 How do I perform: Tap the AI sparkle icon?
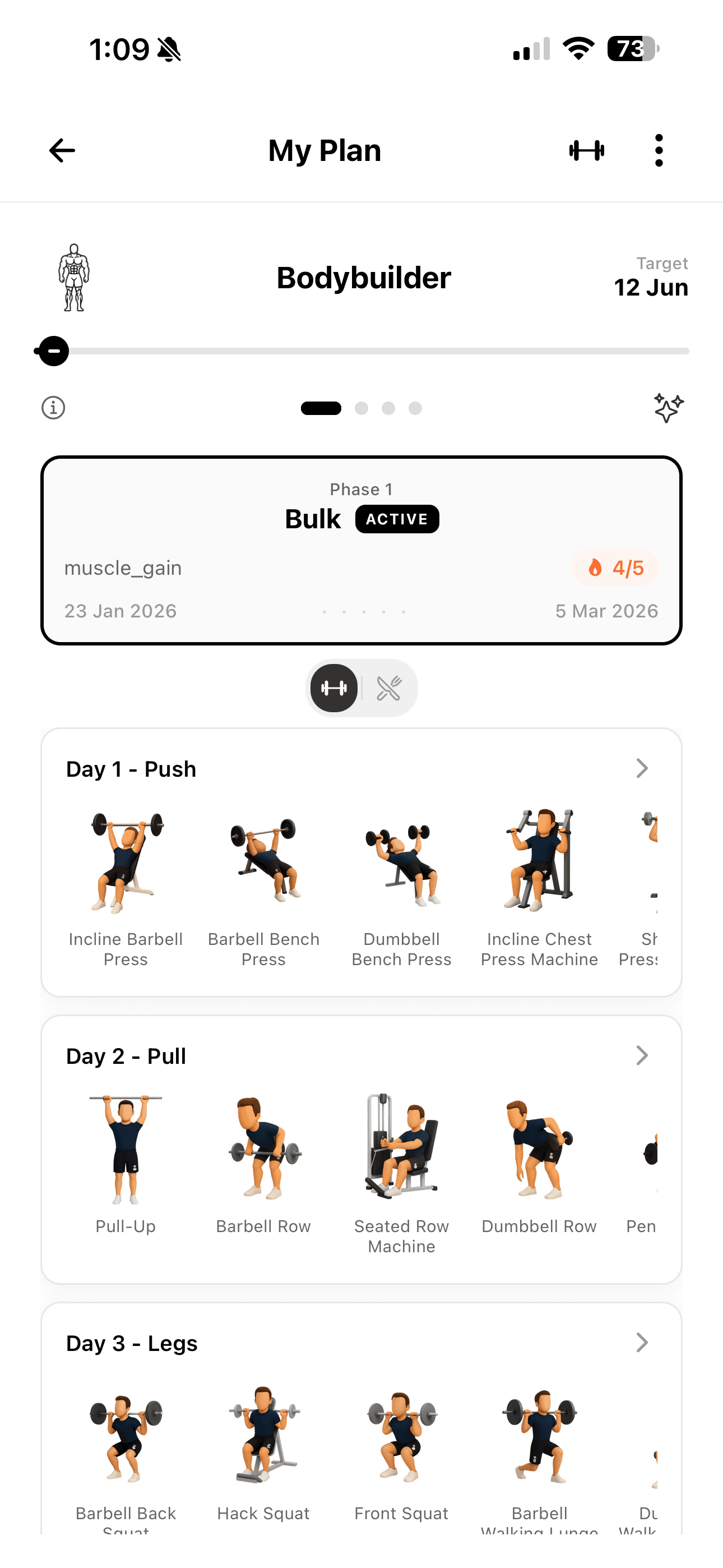pos(668,408)
